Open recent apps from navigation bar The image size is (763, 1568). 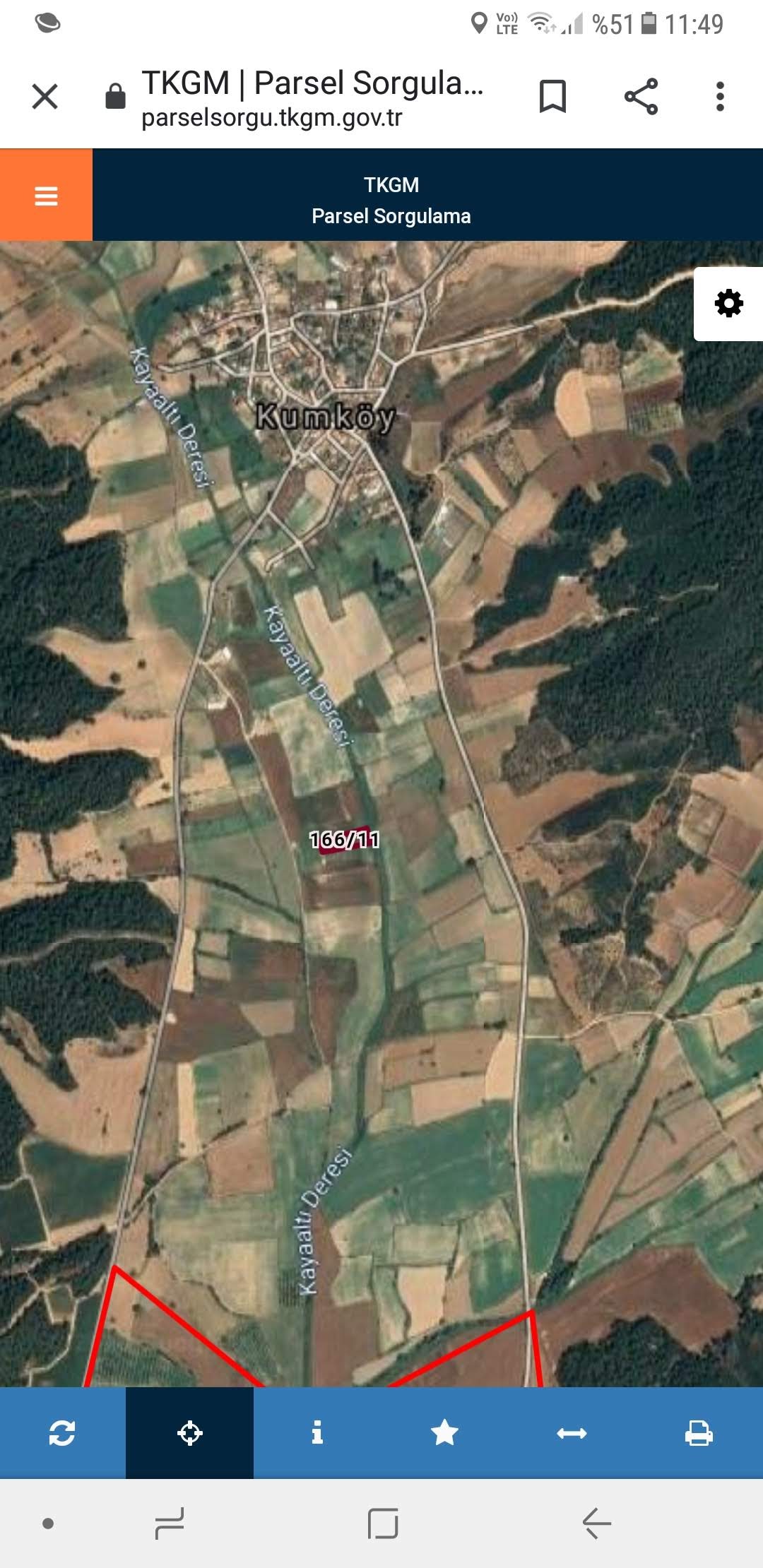pos(170,1524)
